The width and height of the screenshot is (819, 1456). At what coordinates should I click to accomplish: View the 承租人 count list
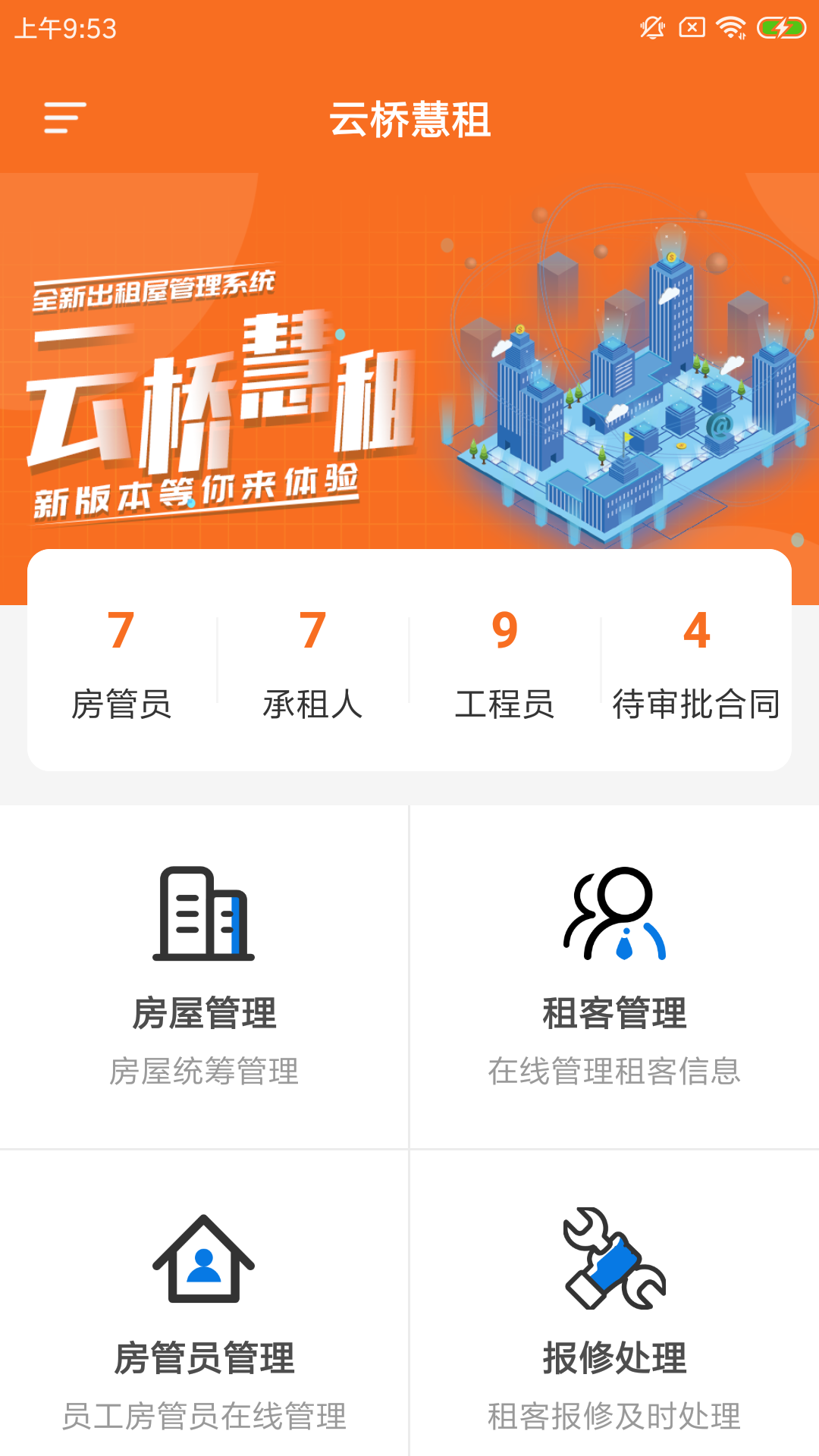pyautogui.click(x=312, y=661)
